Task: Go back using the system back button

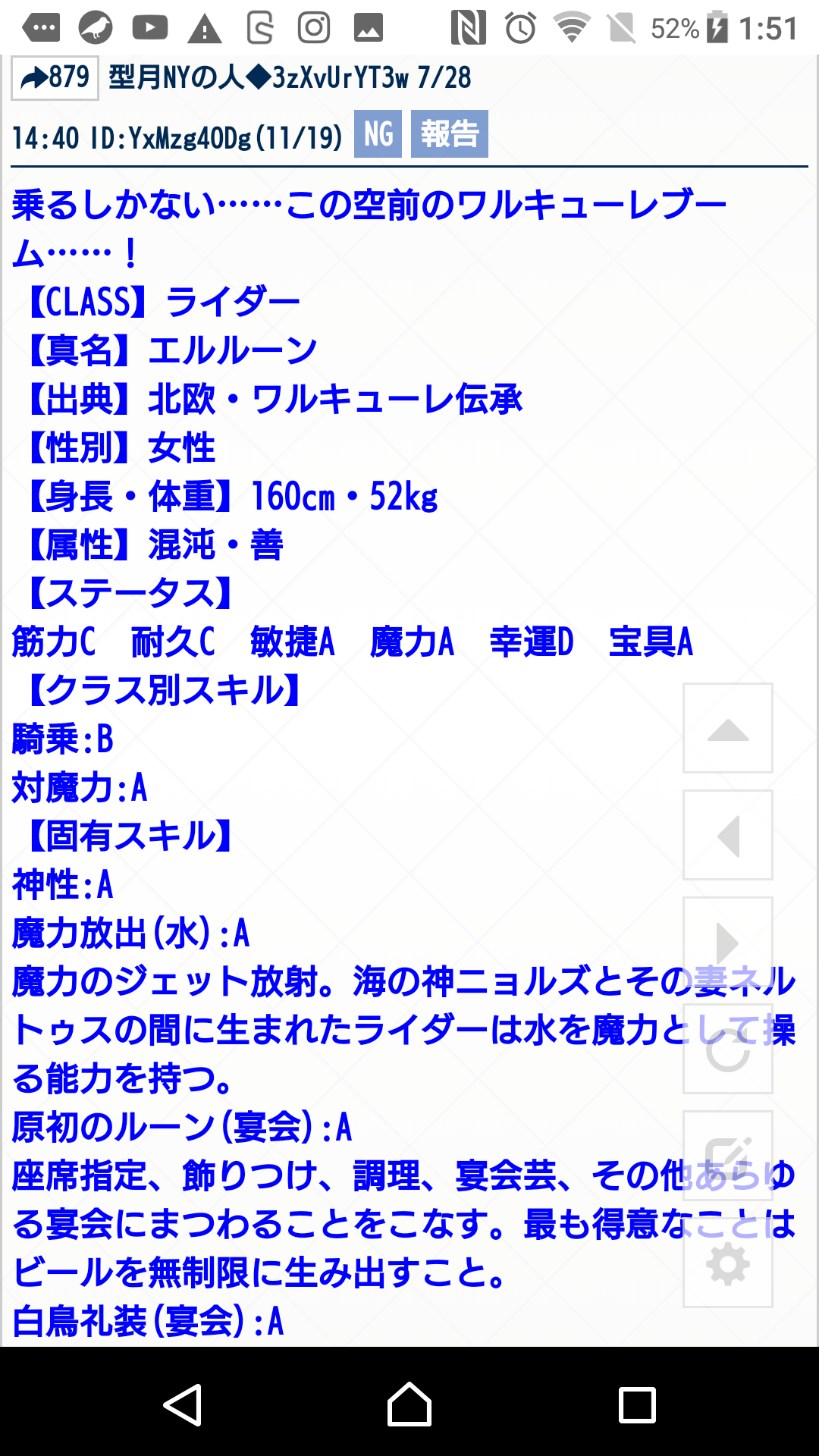Action: [183, 1404]
